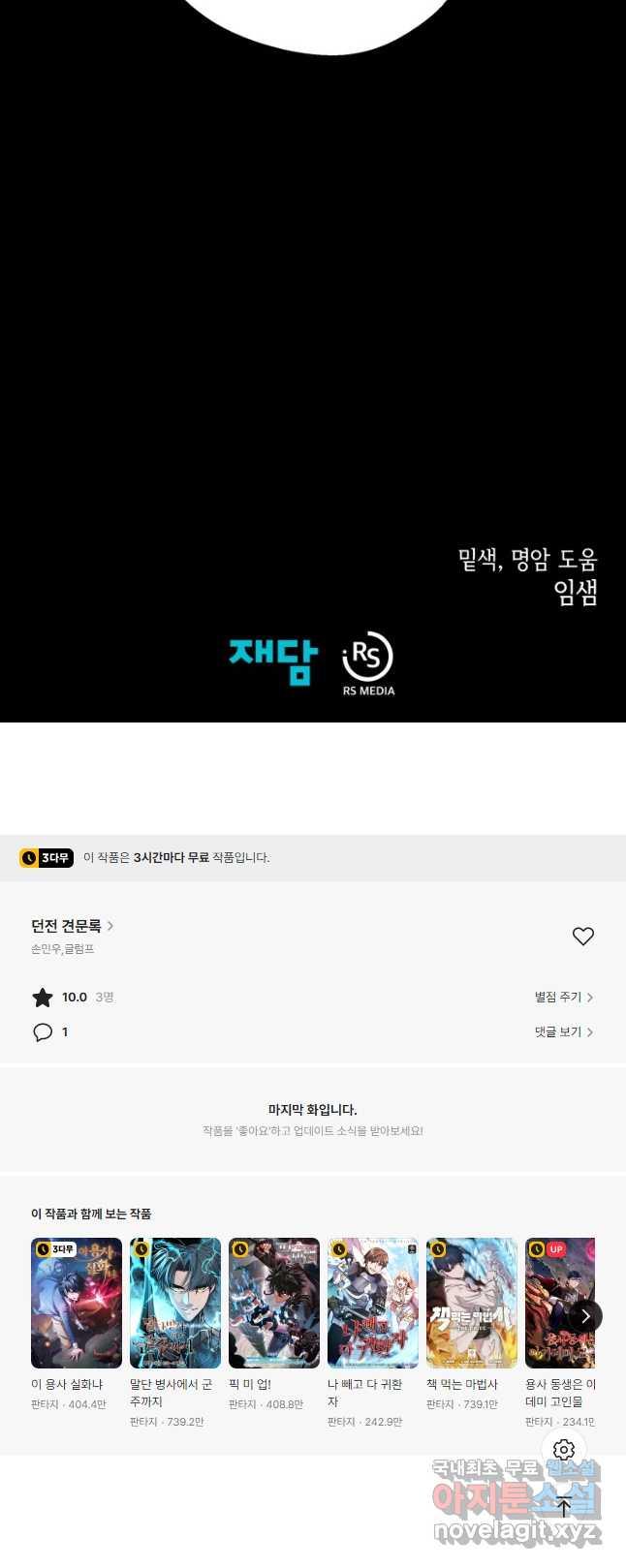Image resolution: width=626 pixels, height=1568 pixels.
Task: Open 별점 주기 to rate this work
Action: click(x=563, y=997)
